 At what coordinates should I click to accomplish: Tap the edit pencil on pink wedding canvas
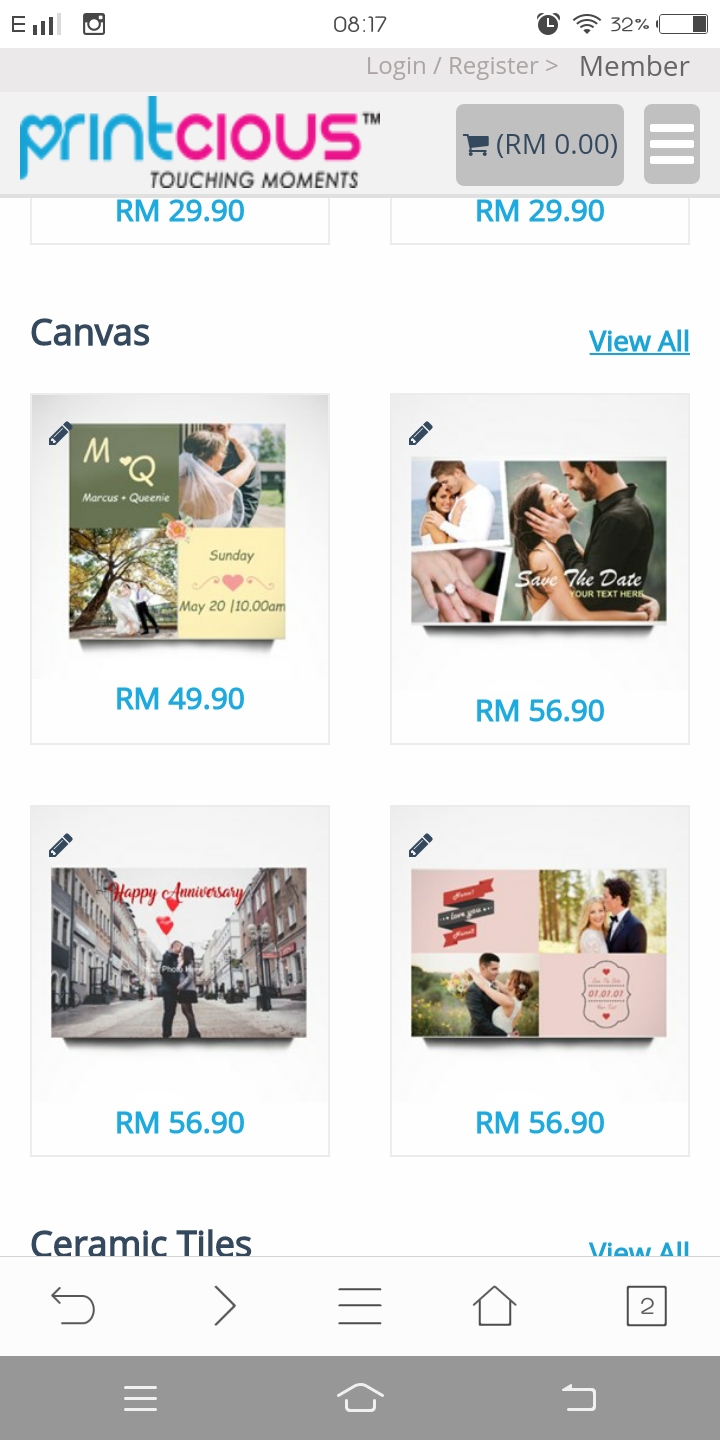(x=421, y=846)
